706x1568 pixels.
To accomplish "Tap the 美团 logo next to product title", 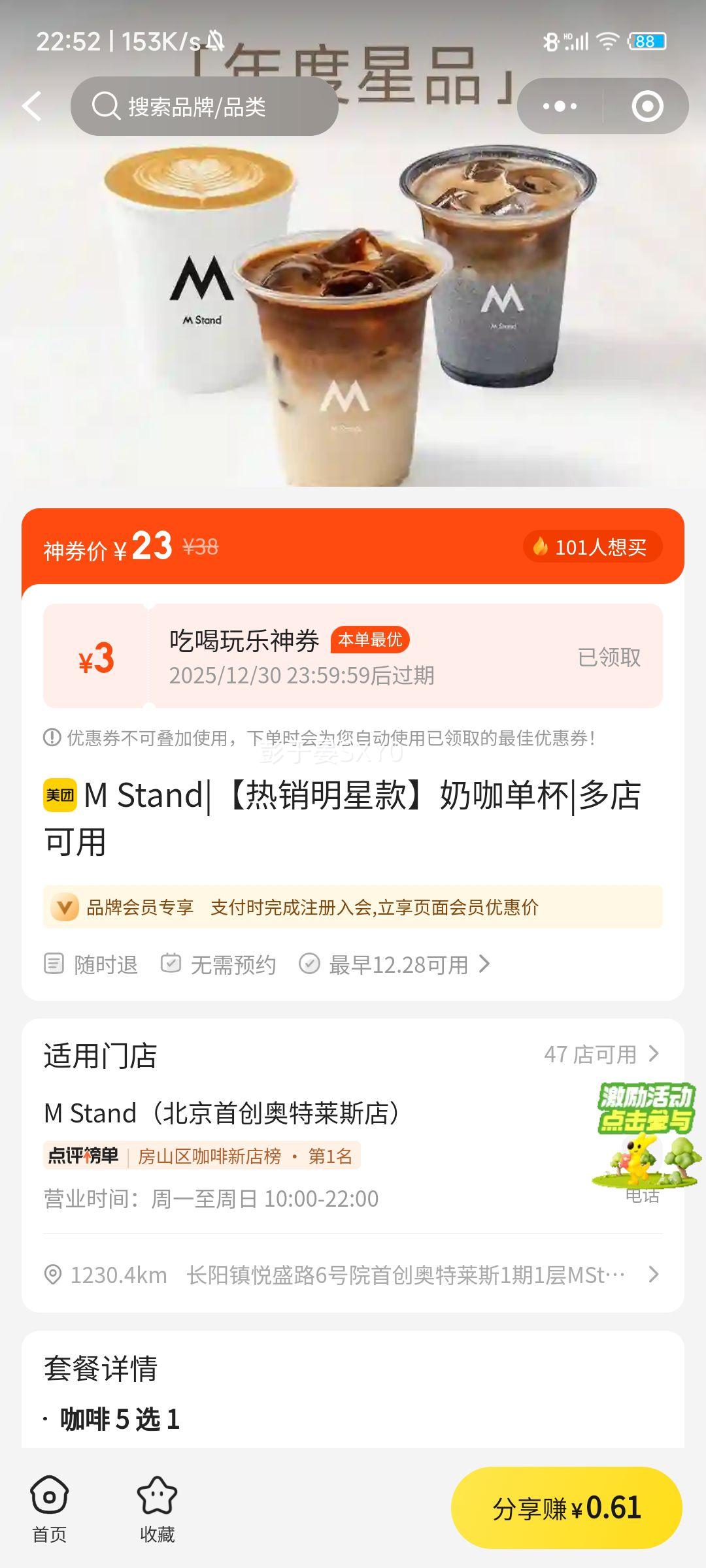I will click(62, 795).
